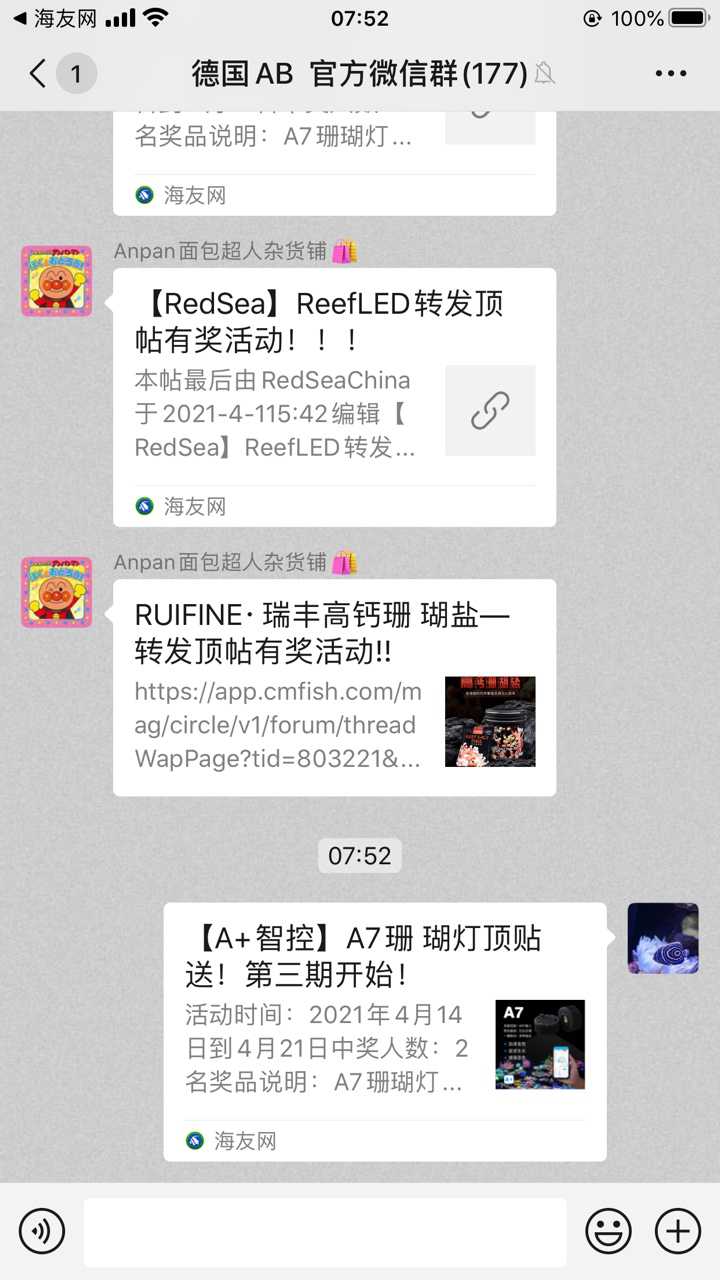View Anpan's avatar on the RUIFINE message
The image size is (720, 1280).
coord(57,592)
